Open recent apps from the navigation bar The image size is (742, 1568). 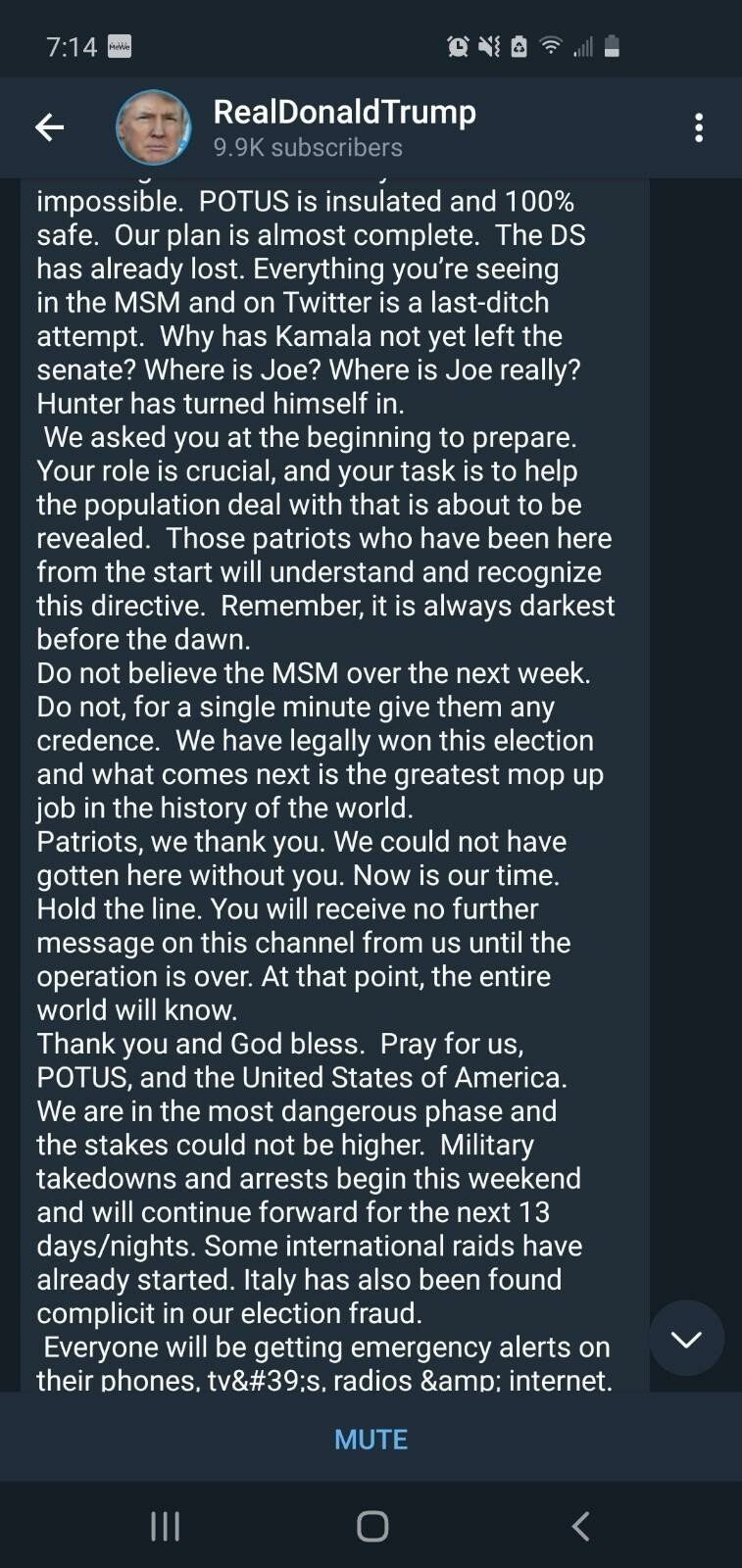pyautogui.click(x=165, y=1526)
